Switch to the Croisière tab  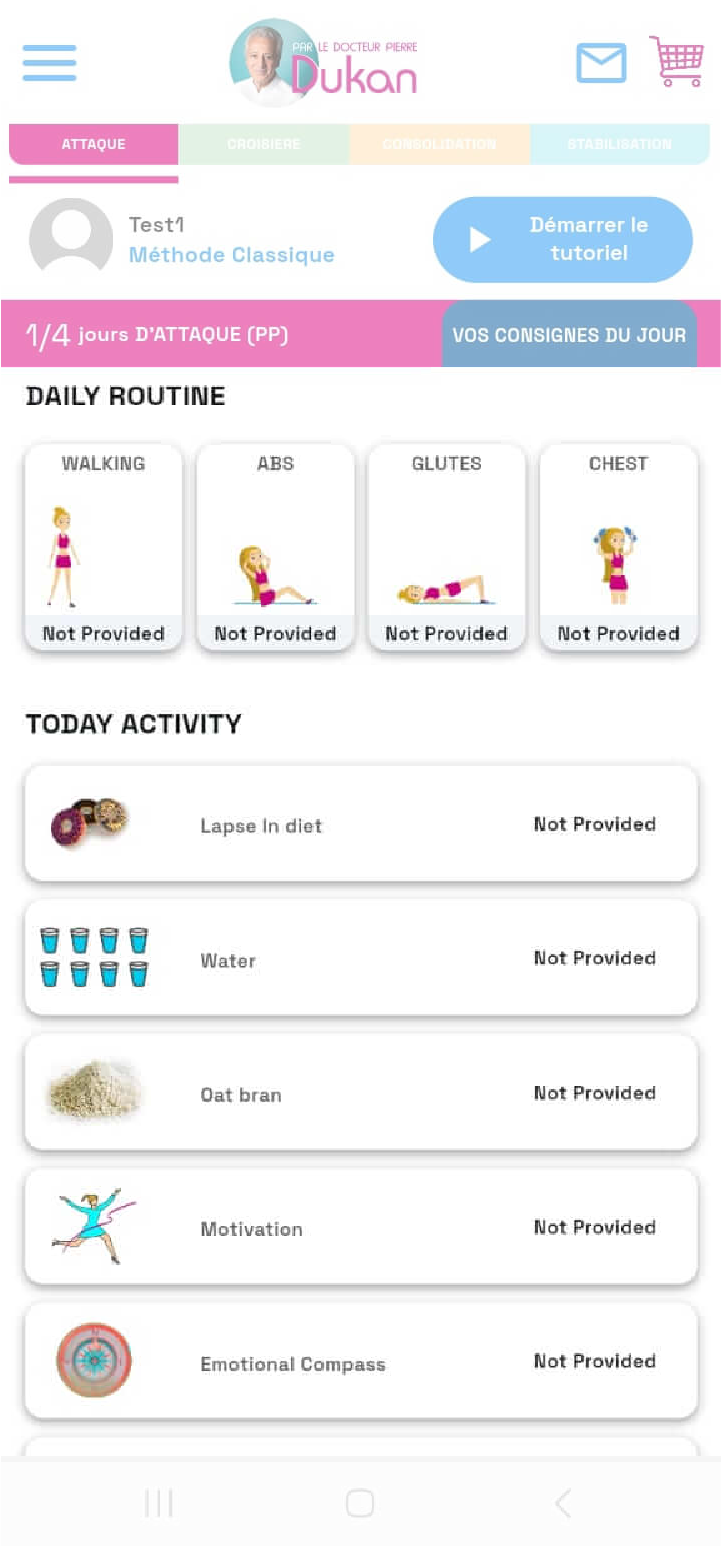click(264, 144)
